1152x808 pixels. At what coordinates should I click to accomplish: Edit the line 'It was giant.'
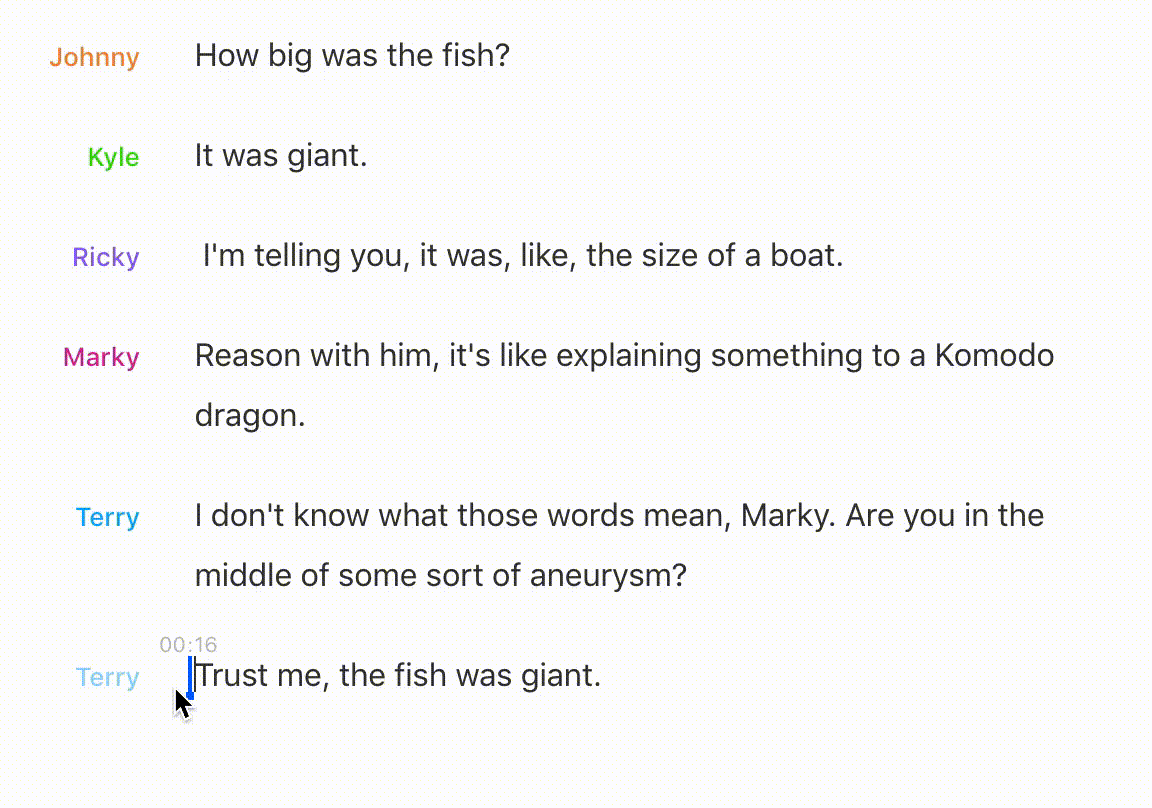281,155
